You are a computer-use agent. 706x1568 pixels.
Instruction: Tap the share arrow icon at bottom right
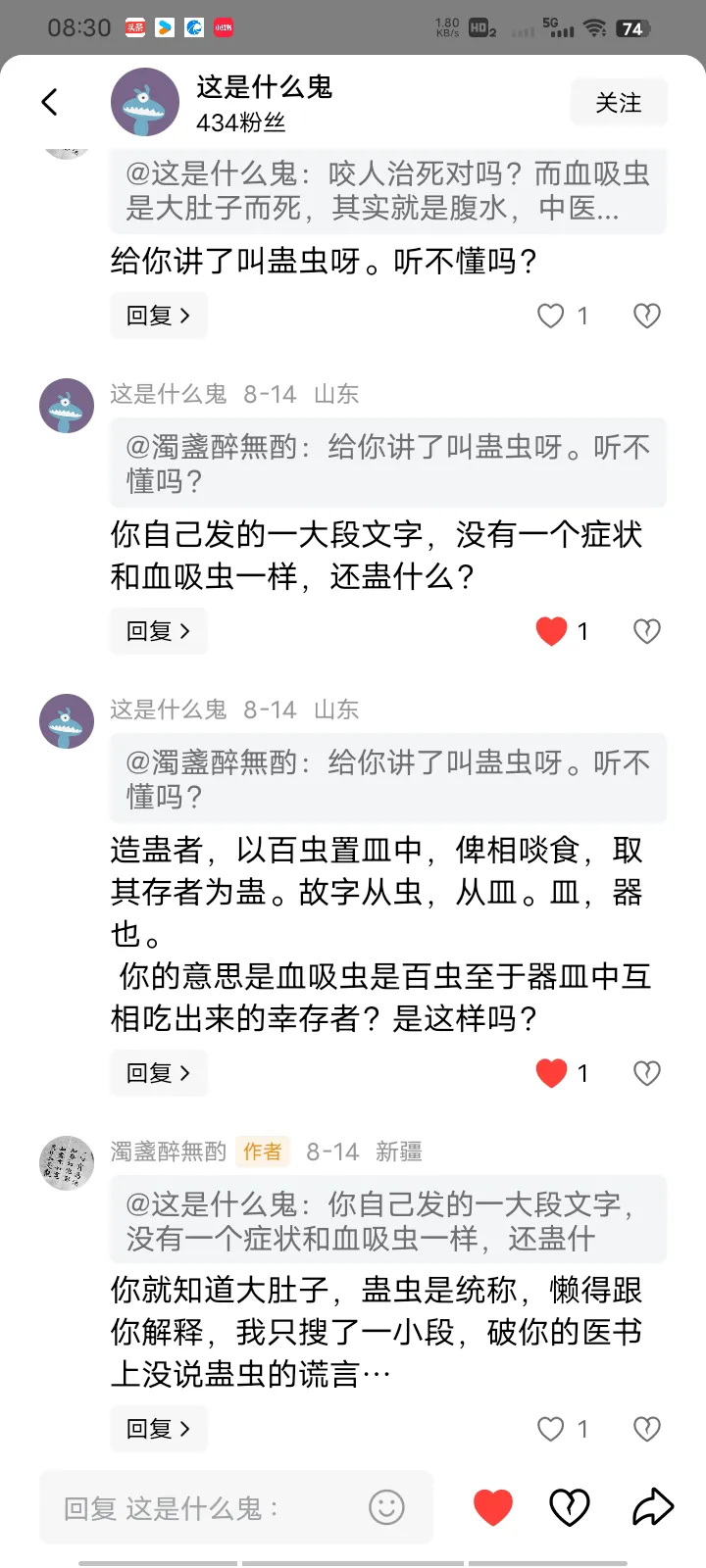coord(653,1506)
